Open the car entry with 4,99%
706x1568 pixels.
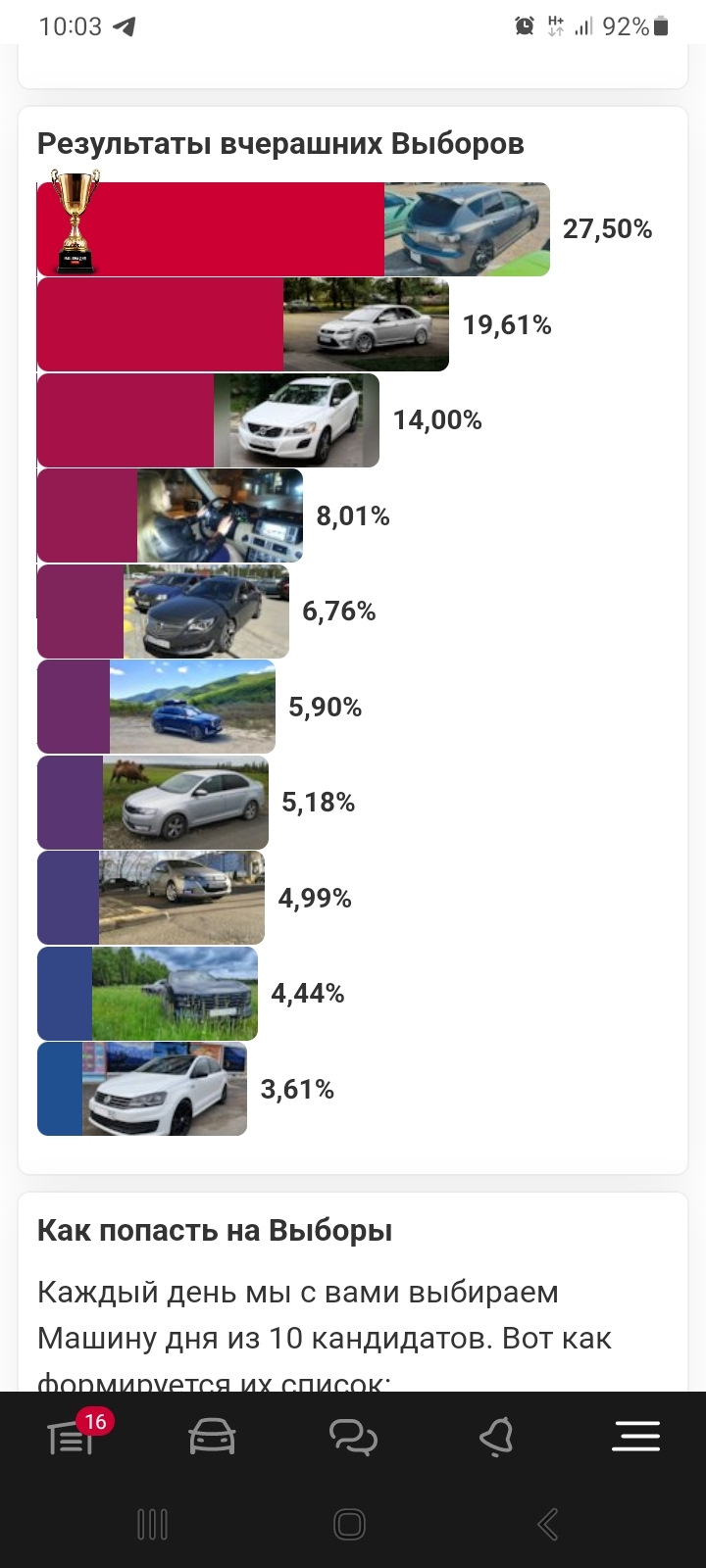point(181,898)
